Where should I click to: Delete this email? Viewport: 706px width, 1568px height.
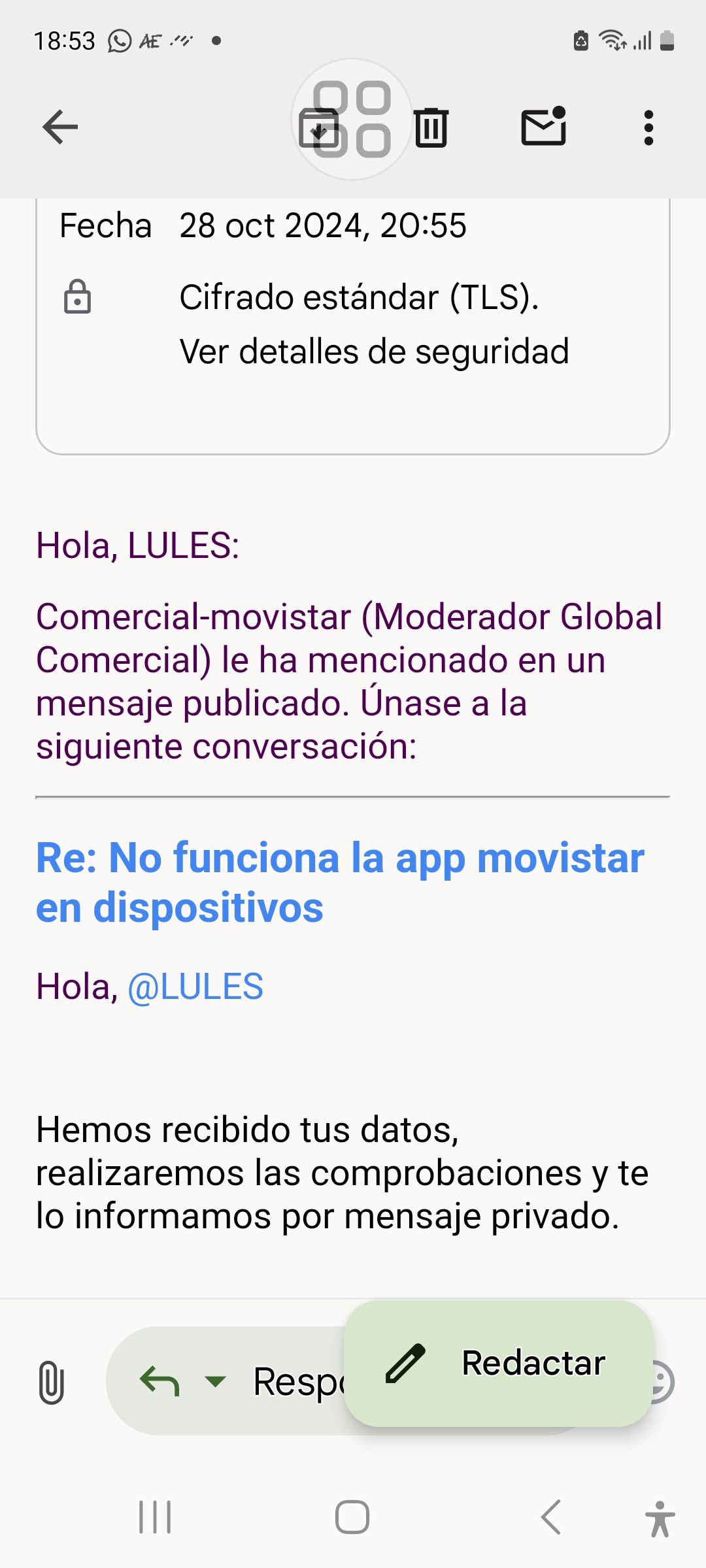[x=431, y=128]
